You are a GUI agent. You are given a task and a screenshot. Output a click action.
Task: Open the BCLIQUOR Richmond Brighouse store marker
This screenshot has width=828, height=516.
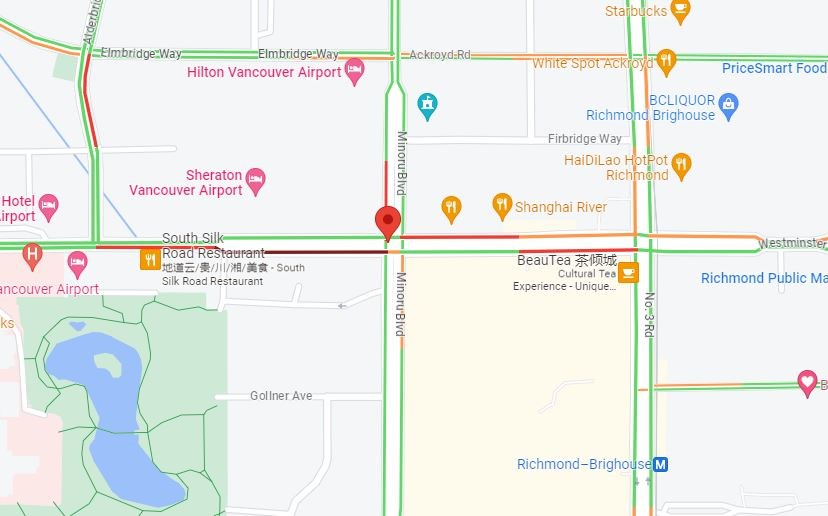click(x=728, y=103)
